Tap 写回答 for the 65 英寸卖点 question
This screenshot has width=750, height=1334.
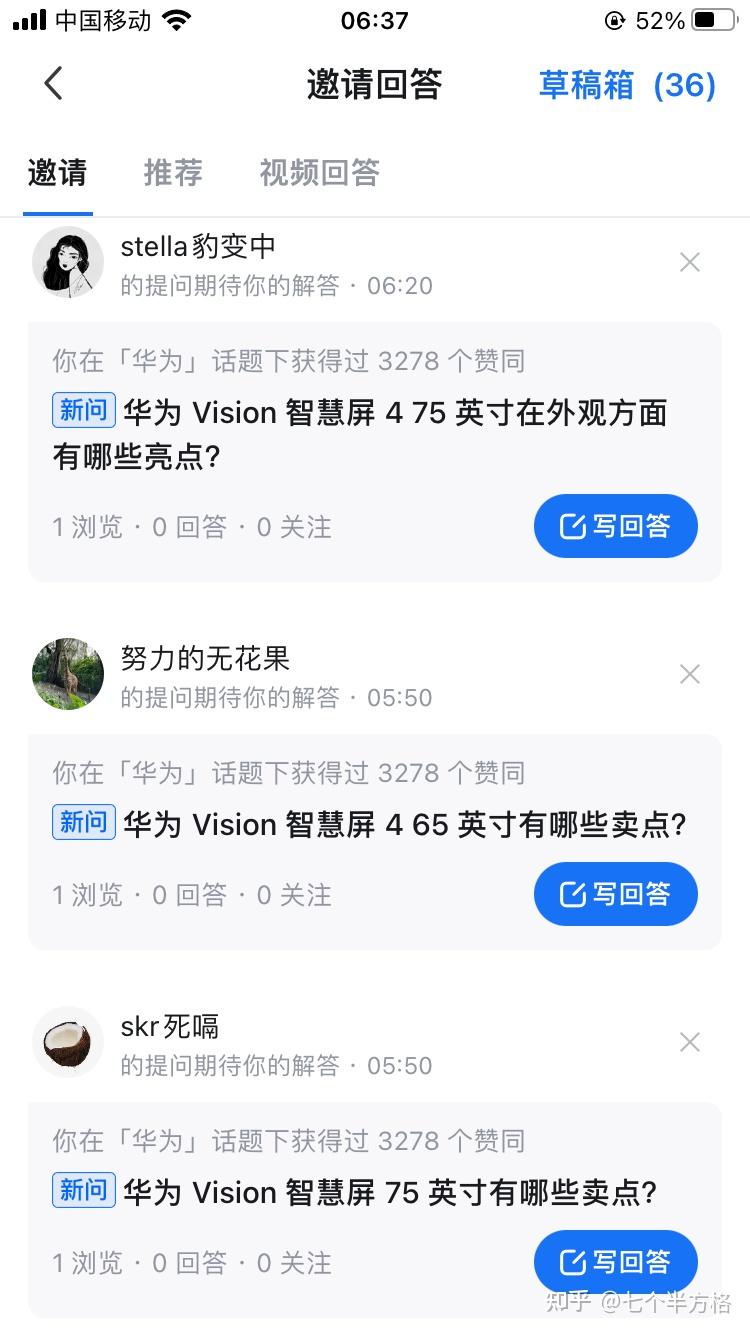(x=615, y=894)
